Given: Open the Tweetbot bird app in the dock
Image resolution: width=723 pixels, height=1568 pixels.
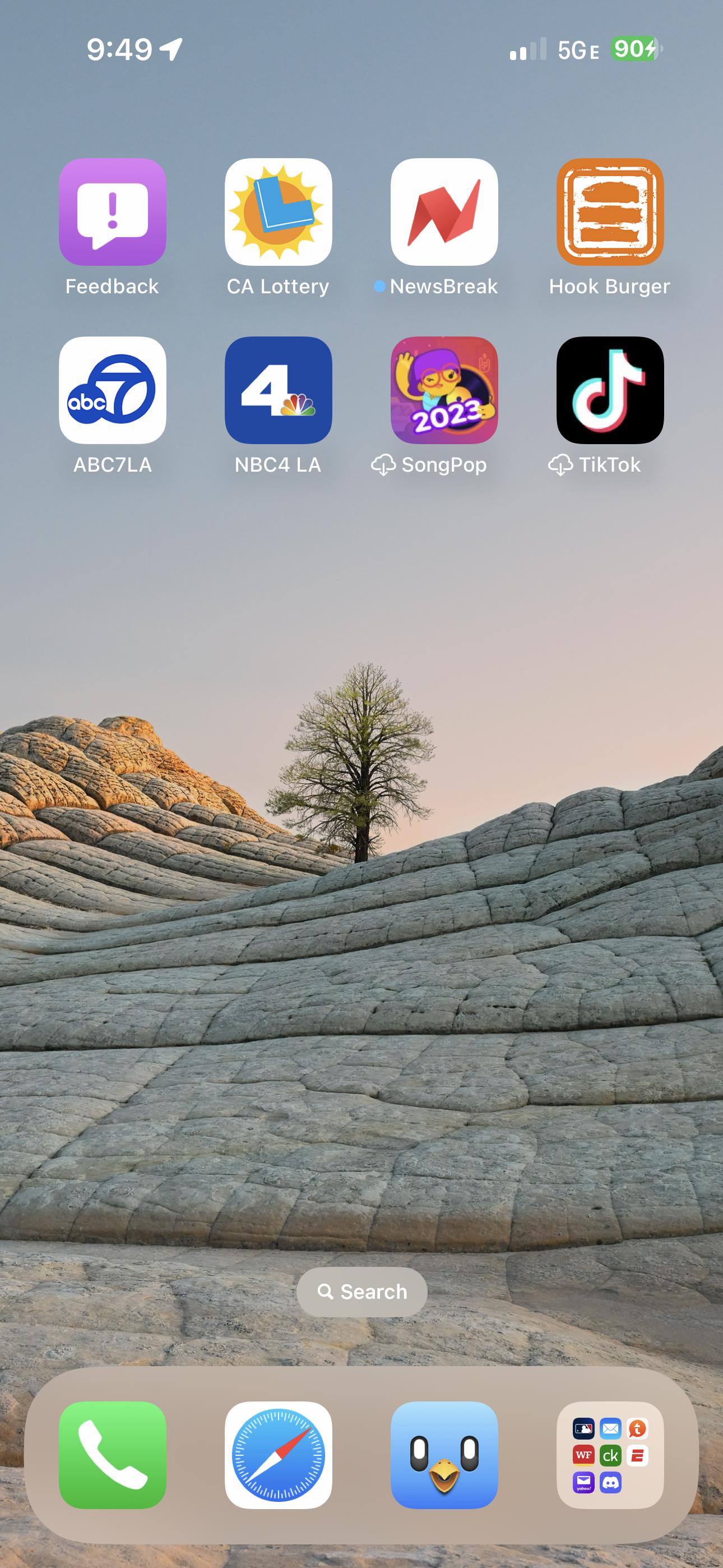Looking at the screenshot, I should point(444,1455).
